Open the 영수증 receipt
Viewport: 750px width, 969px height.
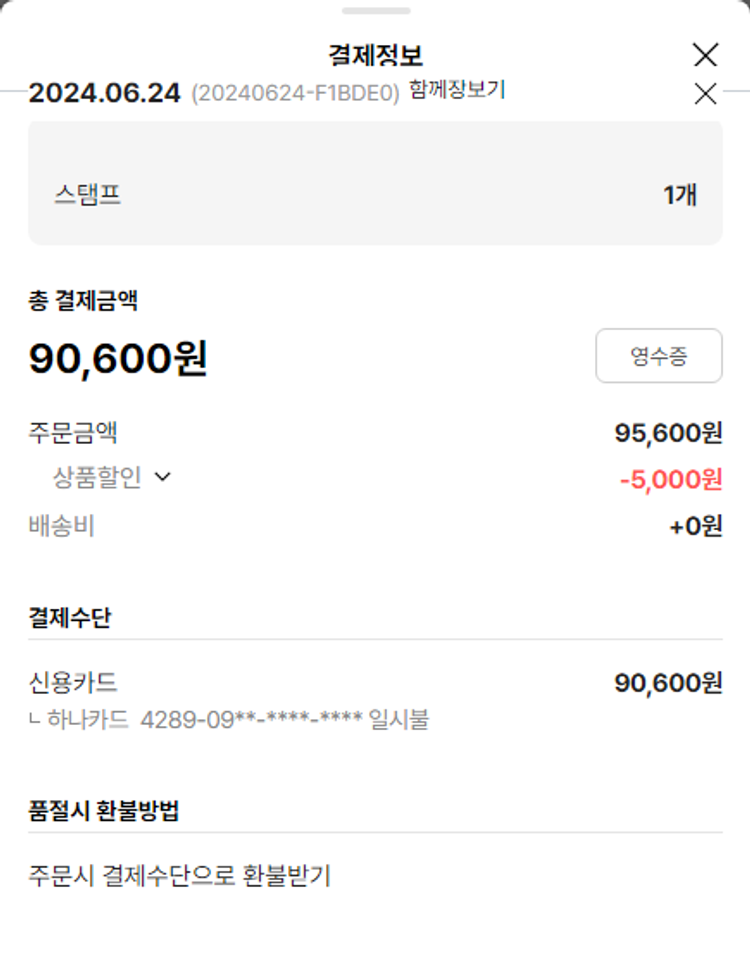[658, 356]
